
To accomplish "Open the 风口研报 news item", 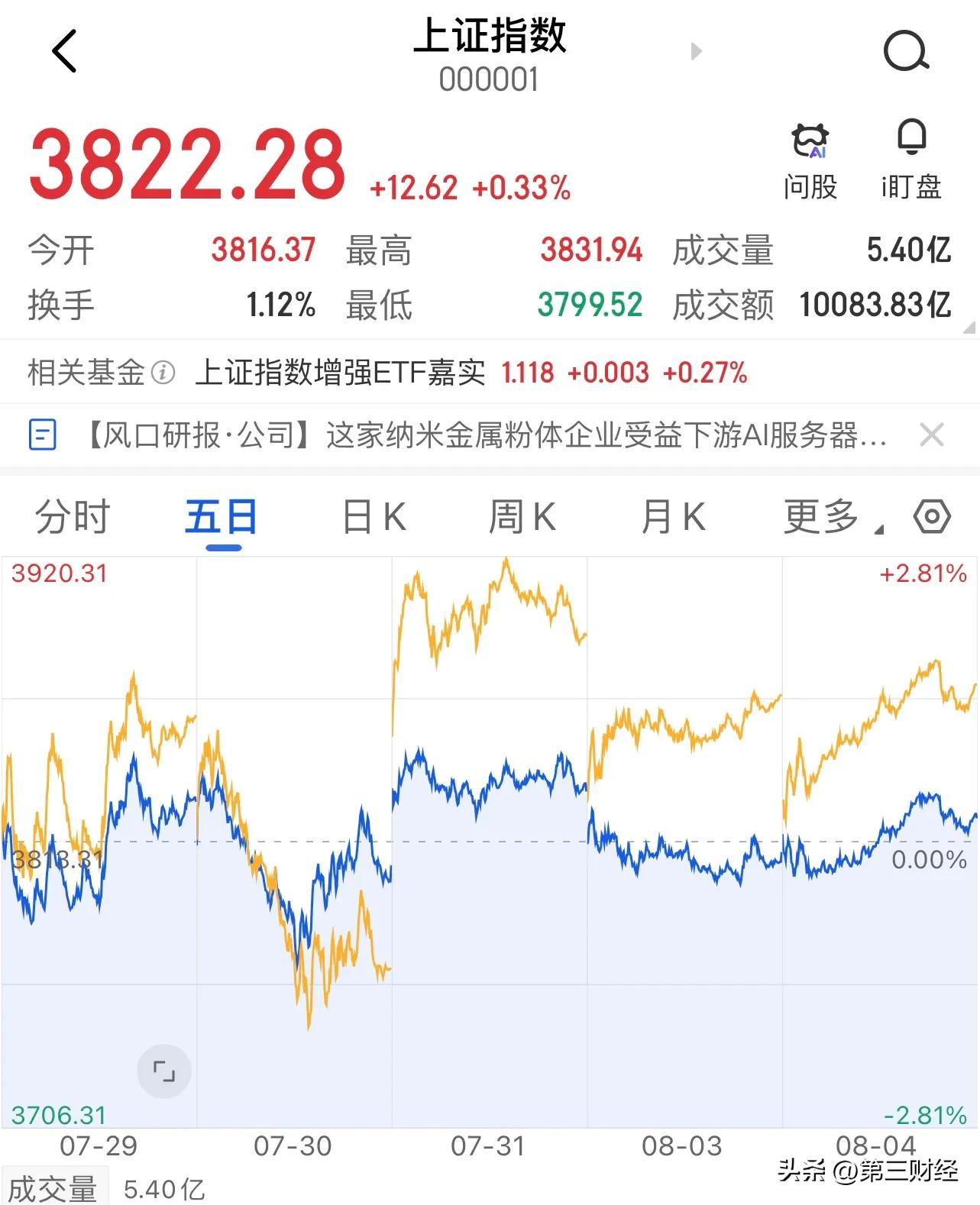I will pyautogui.click(x=484, y=435).
